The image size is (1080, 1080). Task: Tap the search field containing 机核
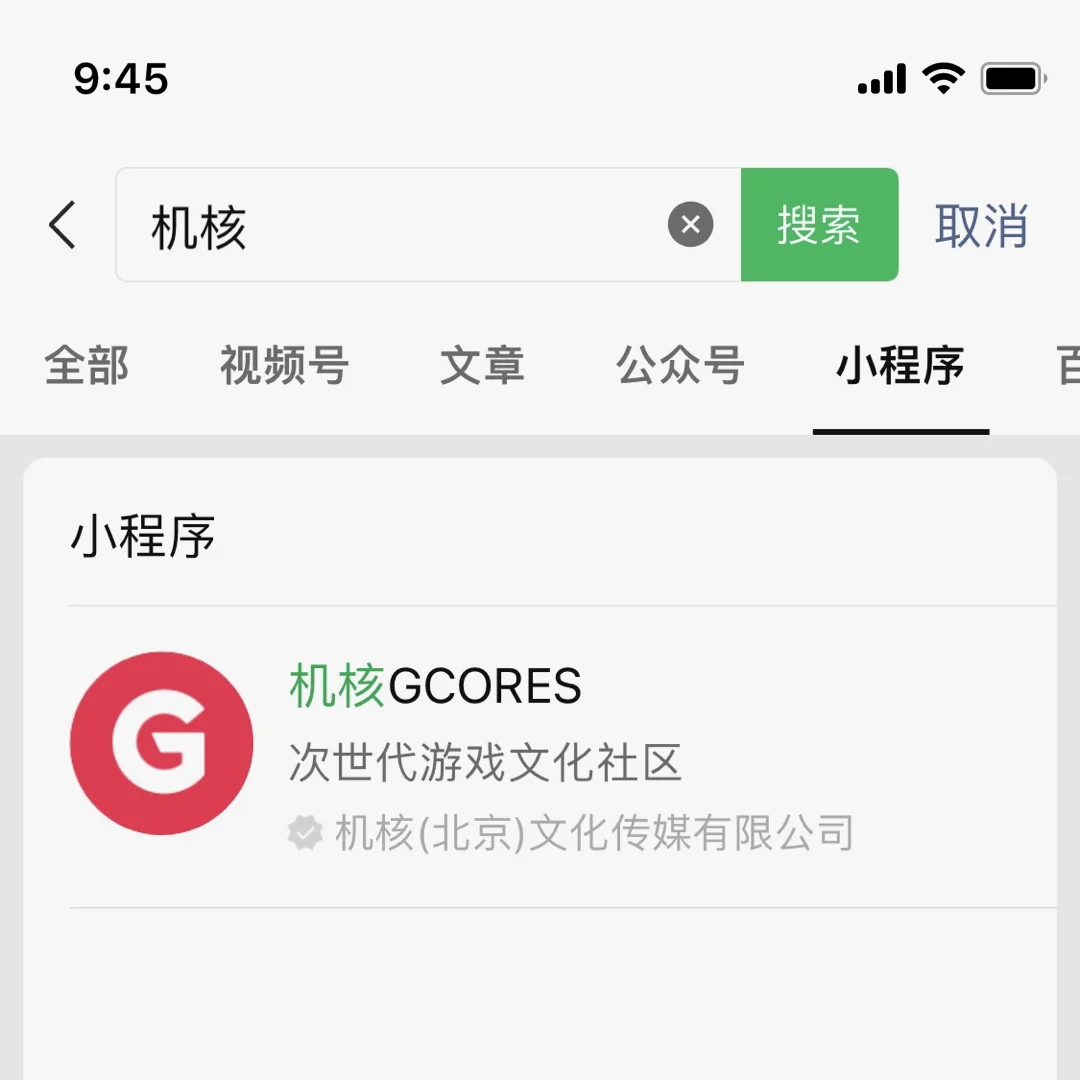tap(400, 225)
